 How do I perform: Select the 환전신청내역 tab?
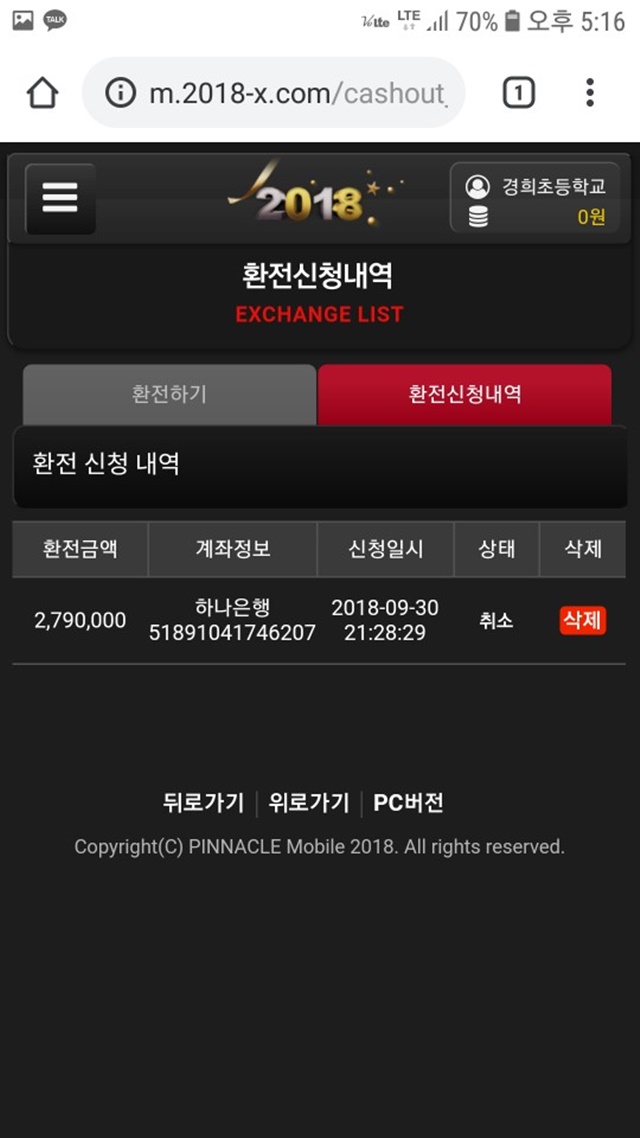point(464,394)
